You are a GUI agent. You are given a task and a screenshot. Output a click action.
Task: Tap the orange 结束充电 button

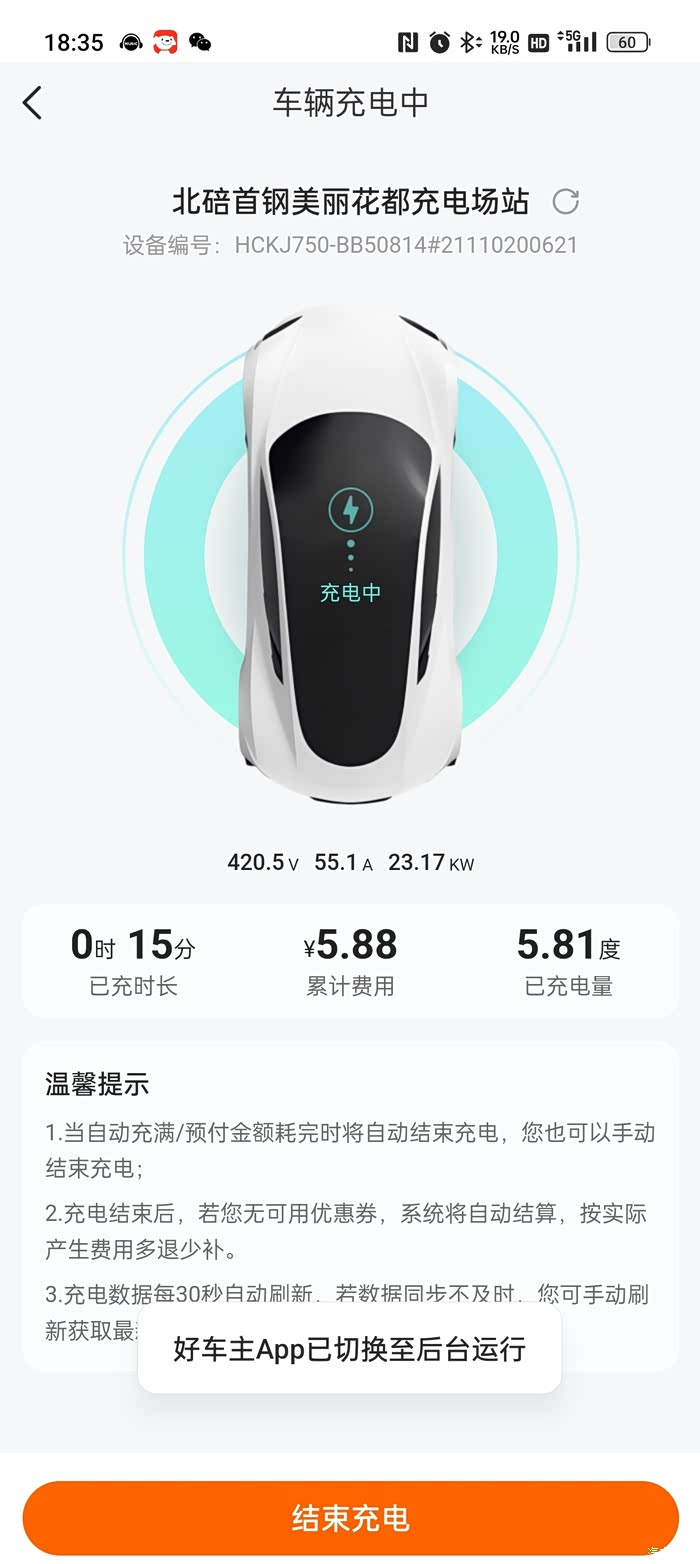pos(350,1517)
